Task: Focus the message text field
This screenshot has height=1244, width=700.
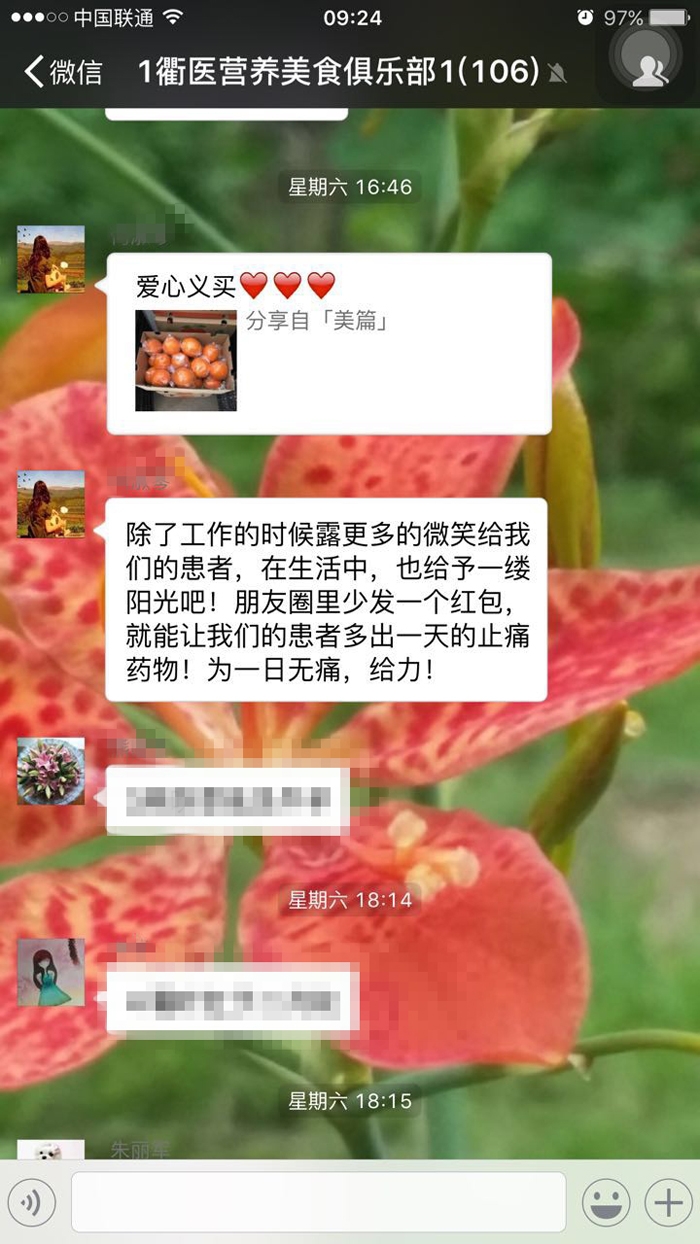Action: (x=318, y=1201)
